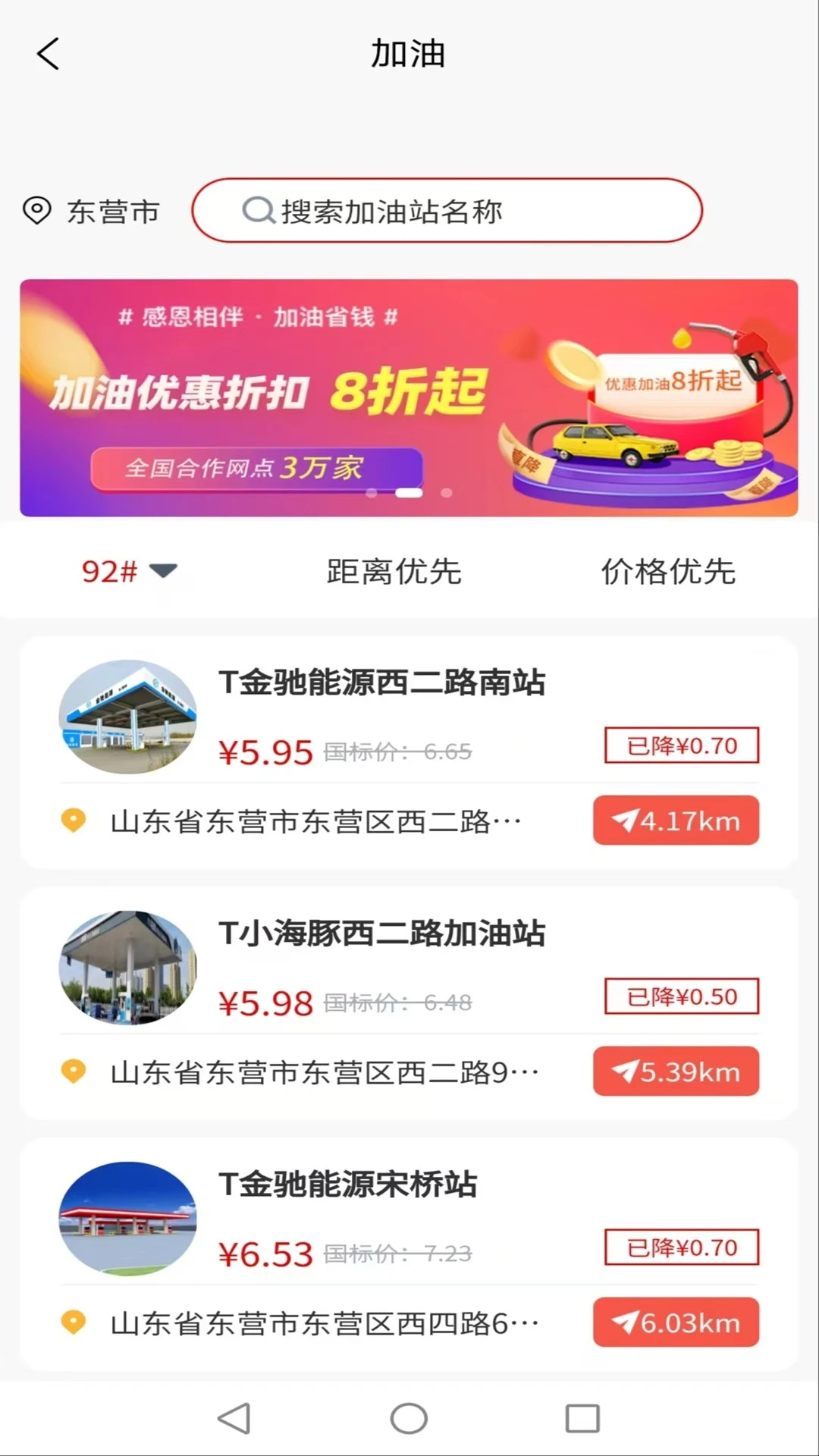
Task: Tap the 已降¥0.70 discount badge for 宋桥站
Action: [680, 1245]
